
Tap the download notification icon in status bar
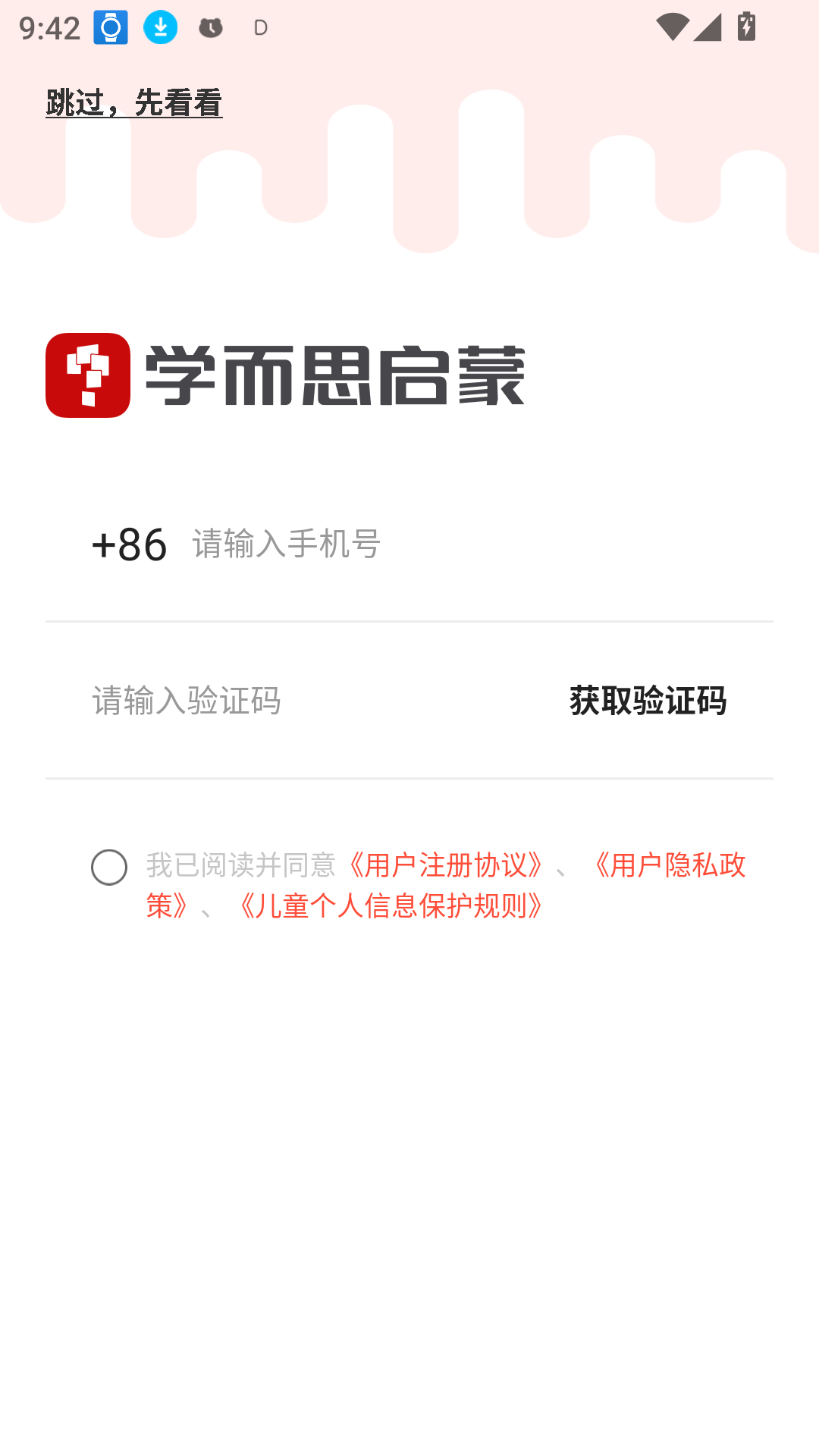tap(159, 27)
